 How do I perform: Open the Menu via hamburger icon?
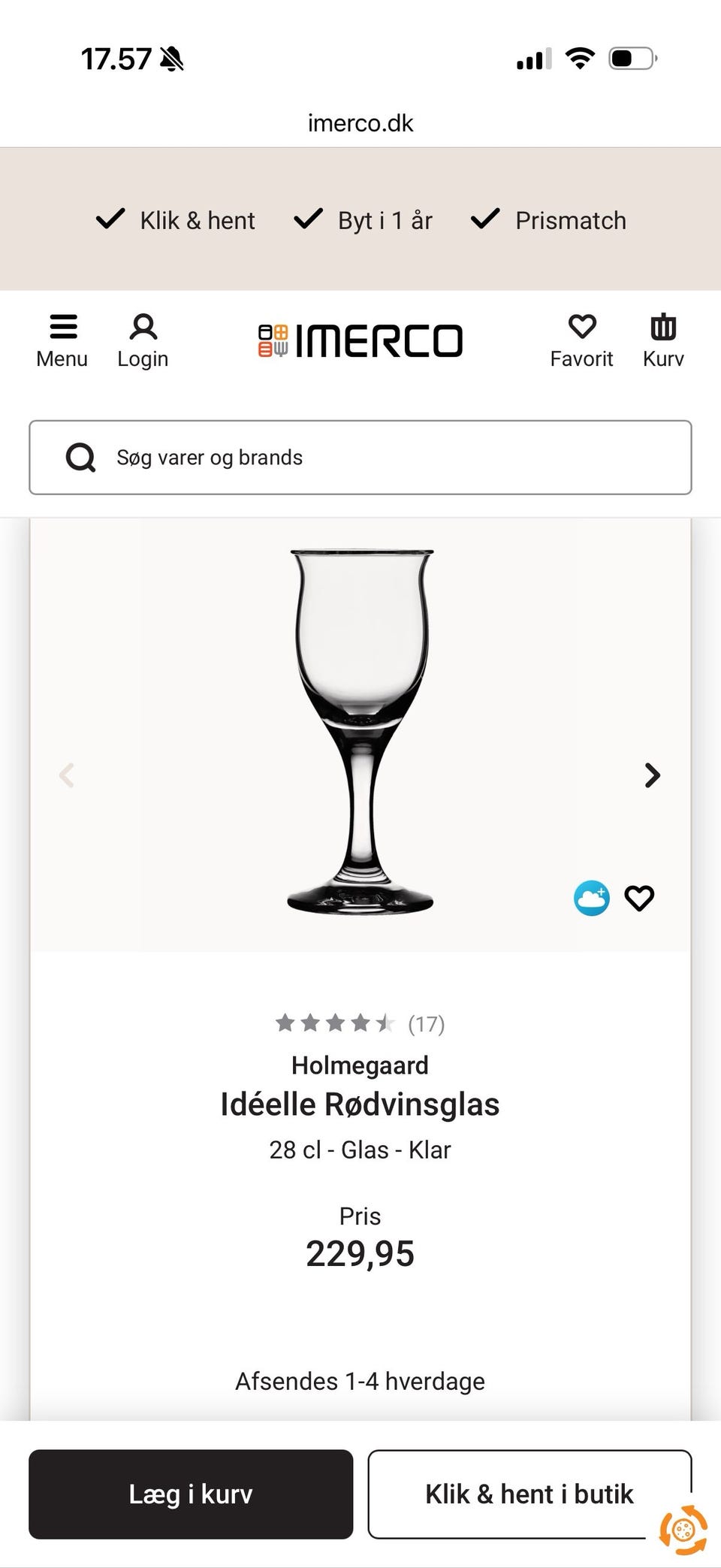[x=62, y=340]
